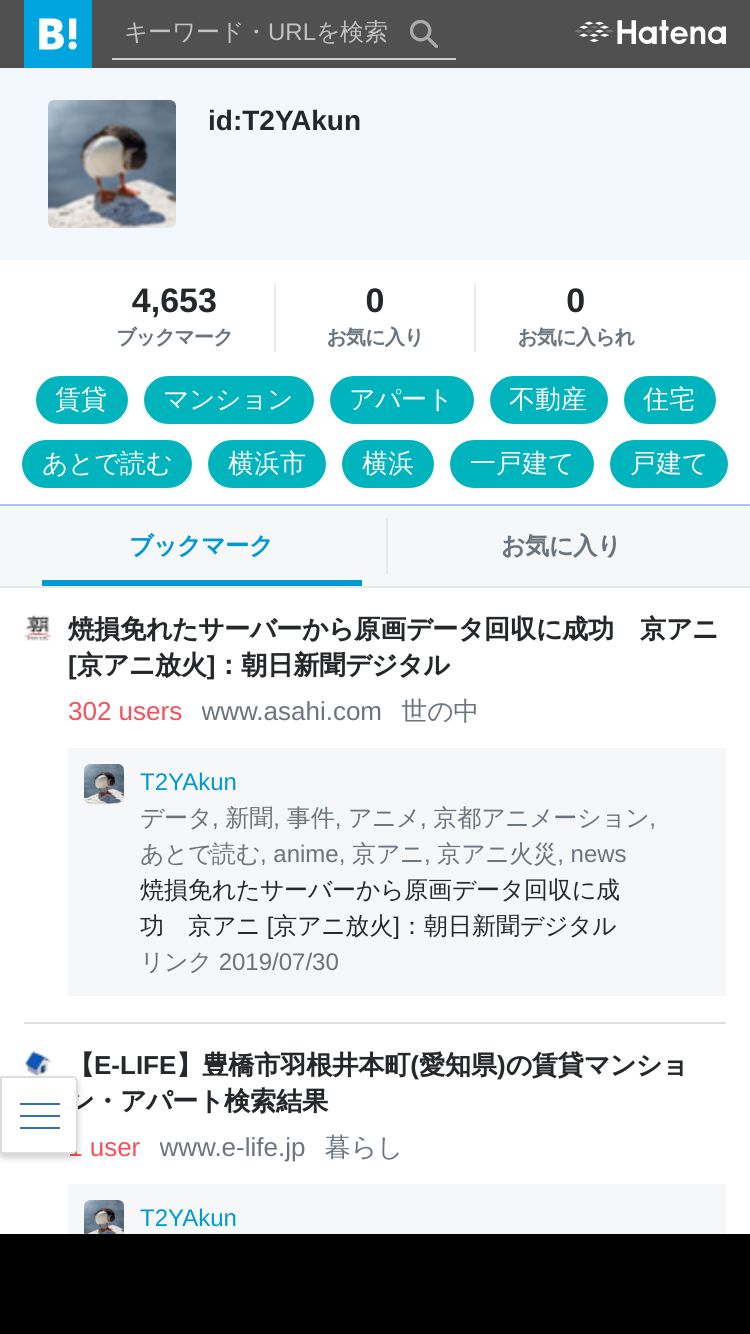Filter by the アパート tag
The image size is (750, 1334).
coord(401,400)
